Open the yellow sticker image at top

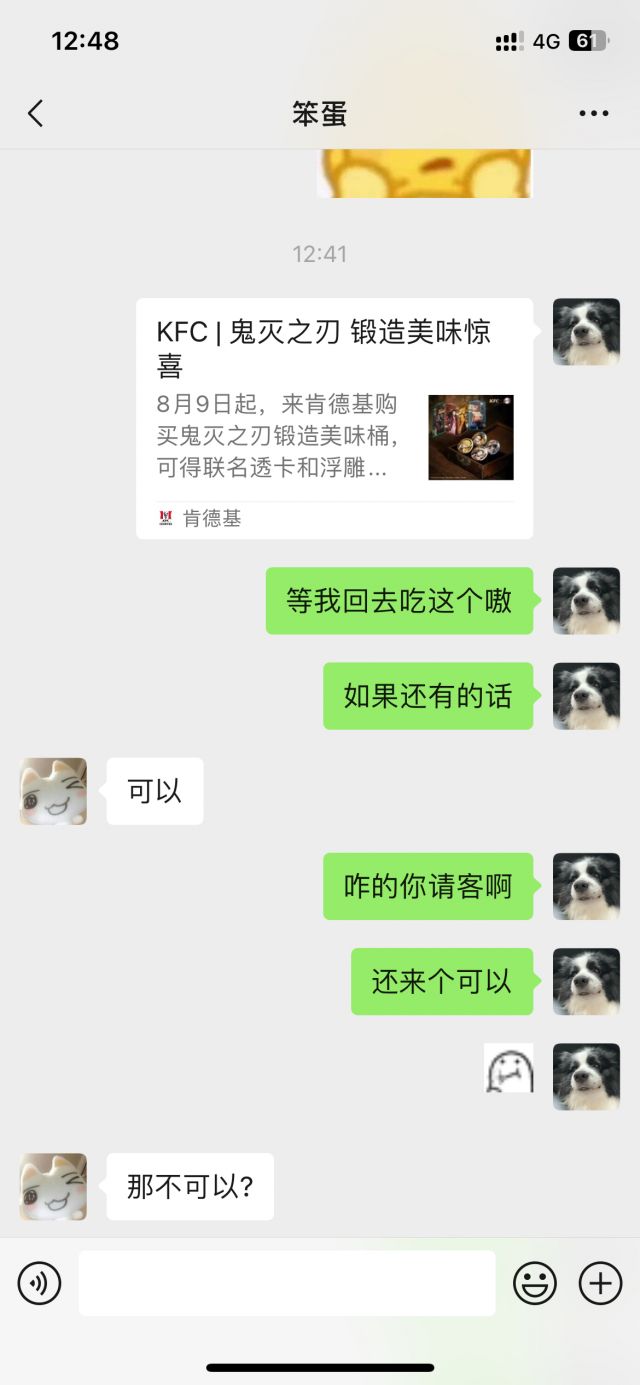[x=424, y=174]
